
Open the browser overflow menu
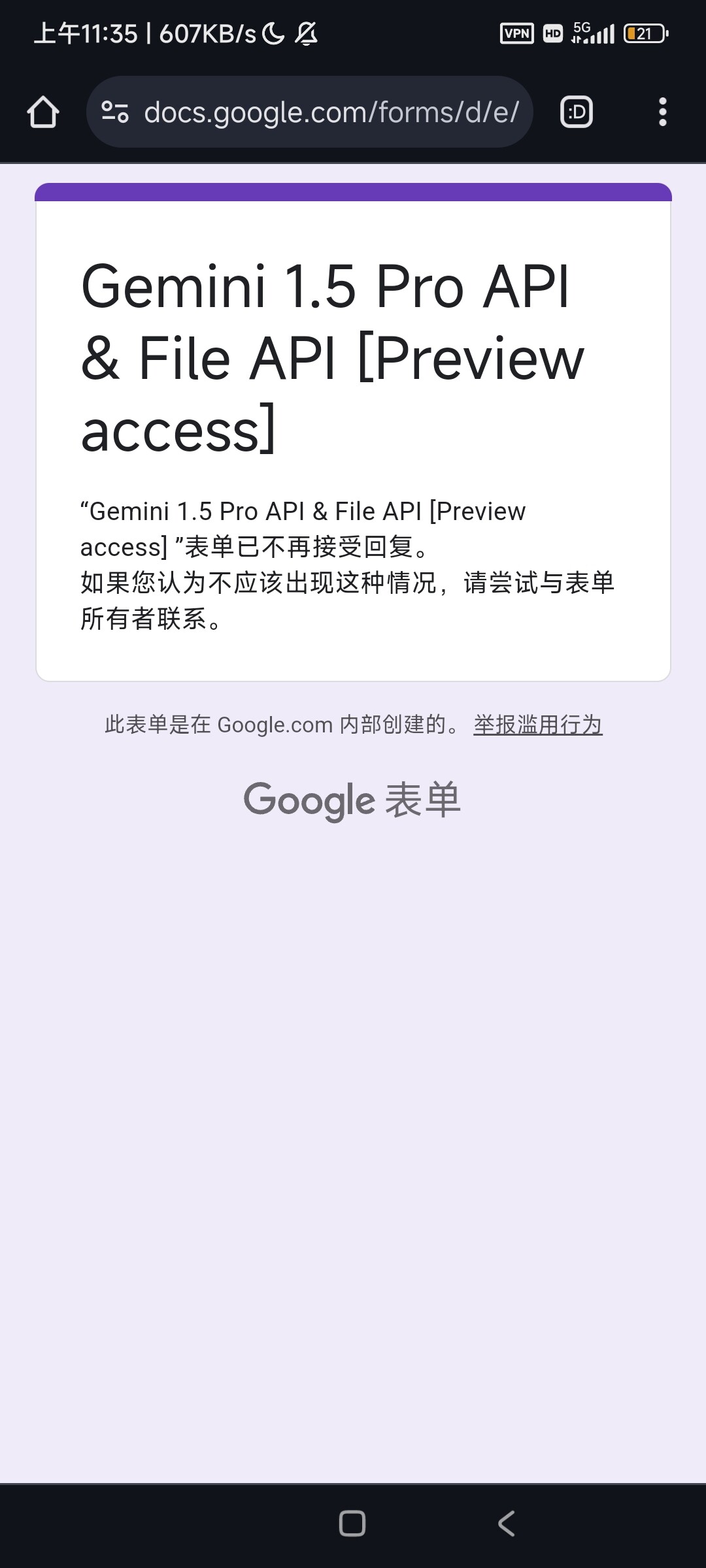point(662,112)
